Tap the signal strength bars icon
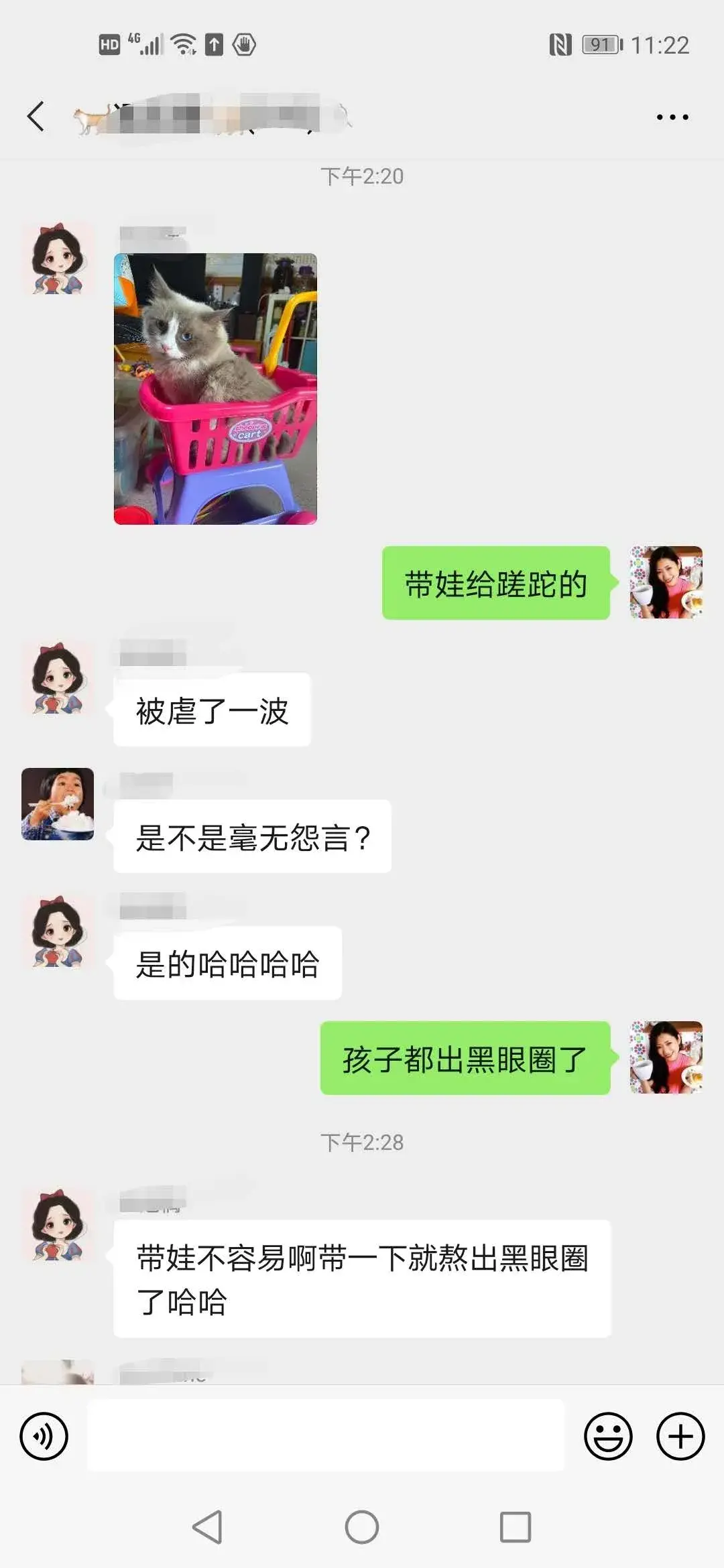Screen dimensions: 724x1568 tap(153, 46)
